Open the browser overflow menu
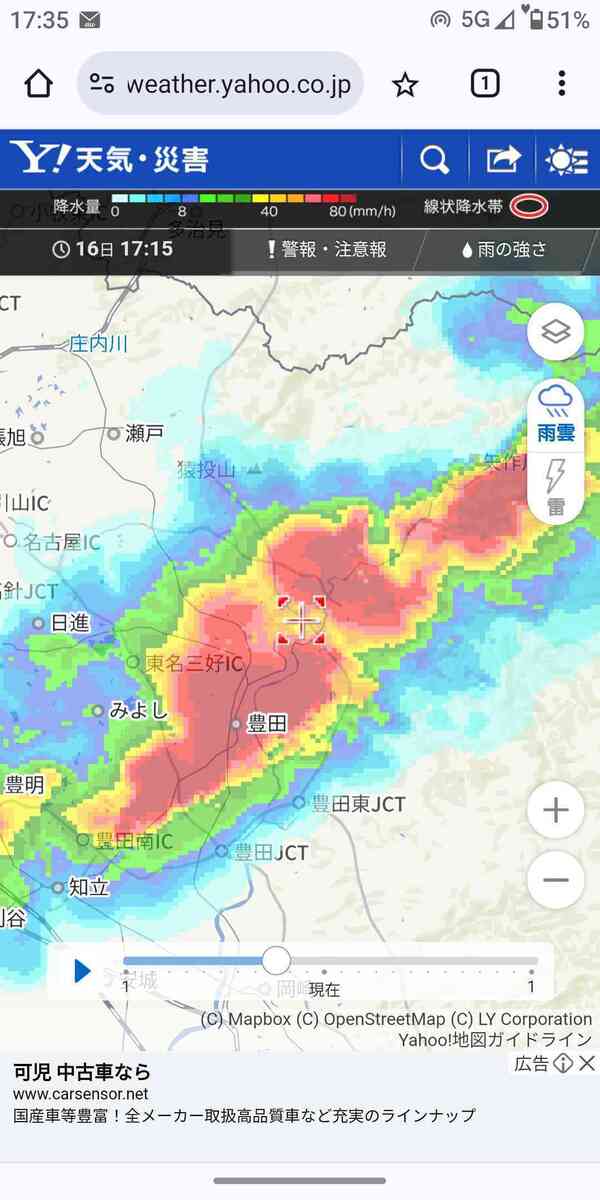 click(562, 84)
